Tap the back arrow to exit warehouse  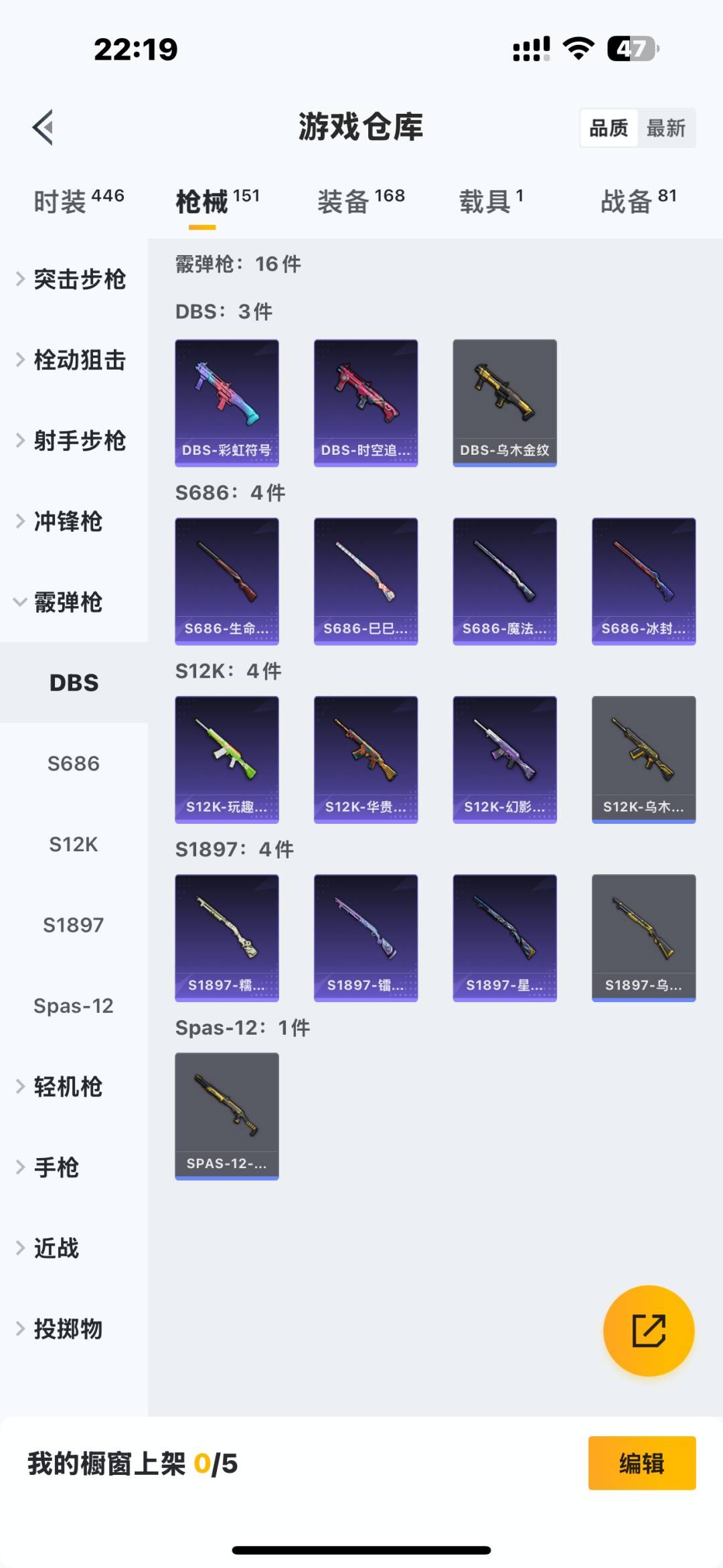point(42,127)
